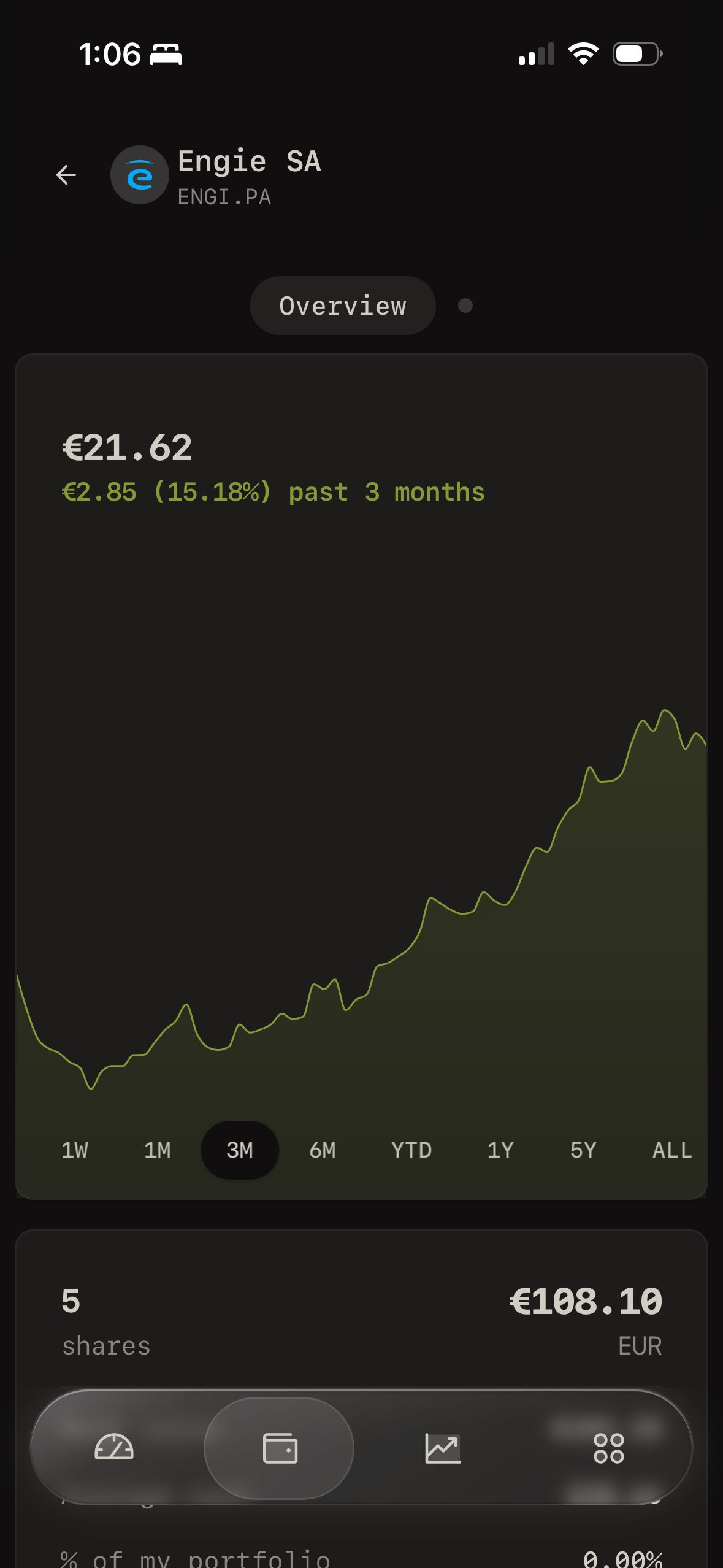Select the Overview tab

pos(343,306)
